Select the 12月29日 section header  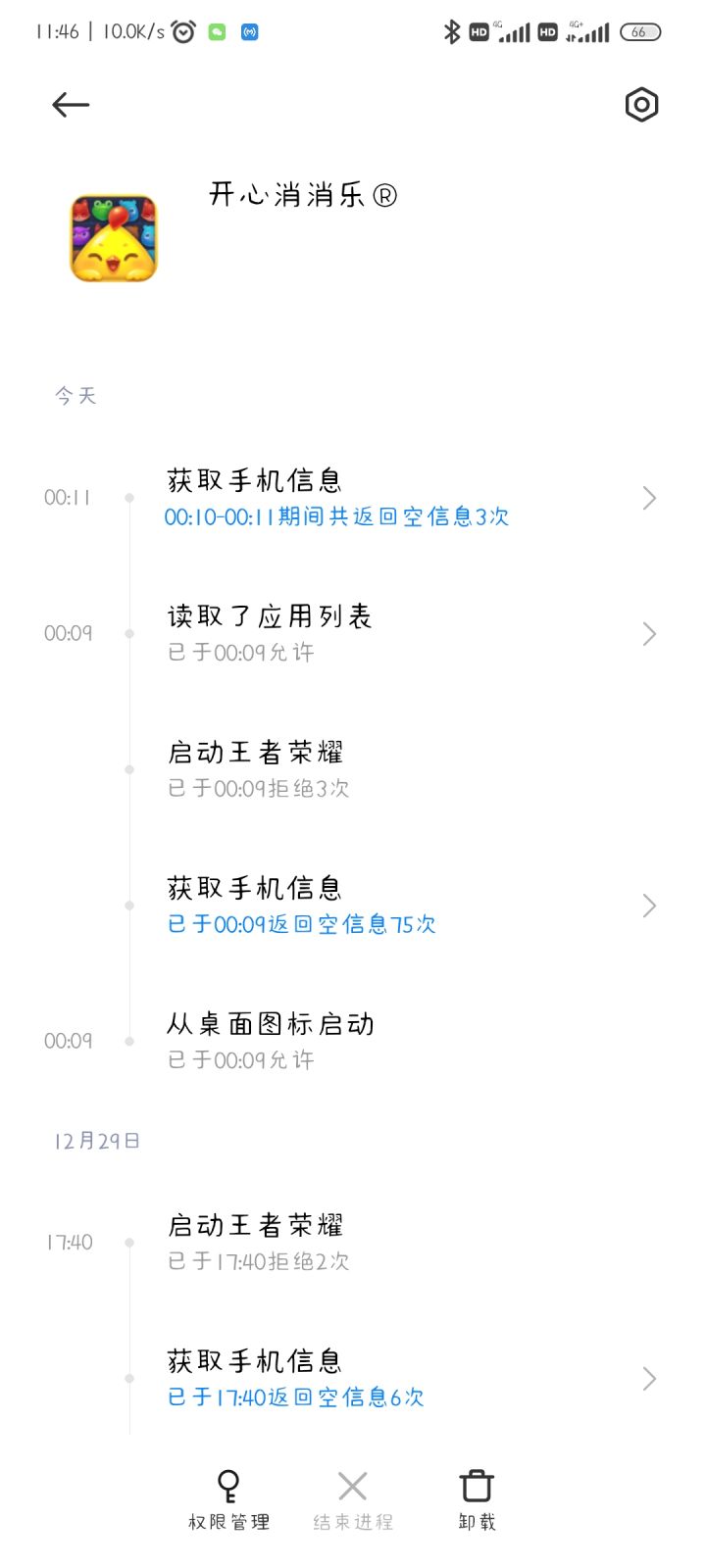(x=97, y=1140)
